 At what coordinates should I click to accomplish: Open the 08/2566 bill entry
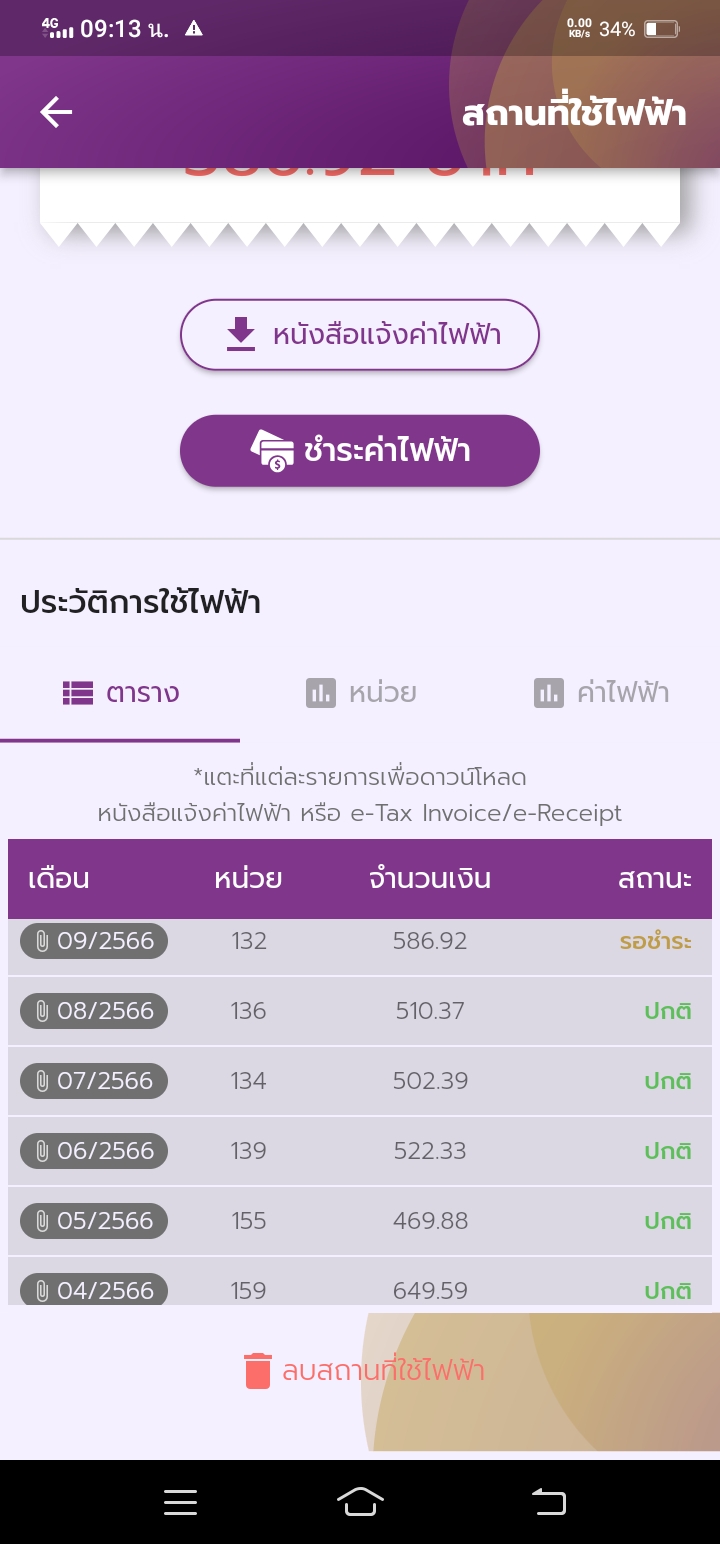360,1011
